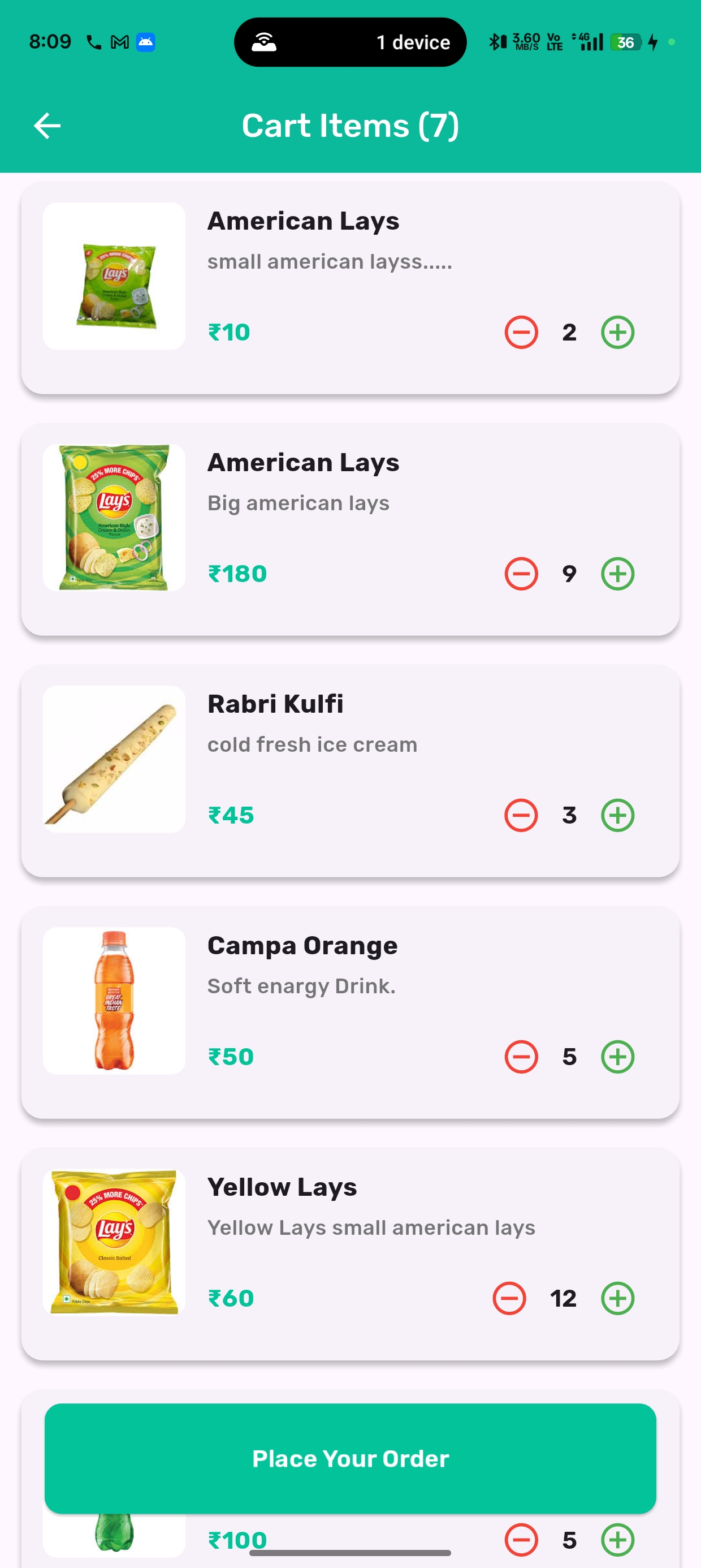
Task: Add one more Campa Orange
Action: coord(618,1057)
